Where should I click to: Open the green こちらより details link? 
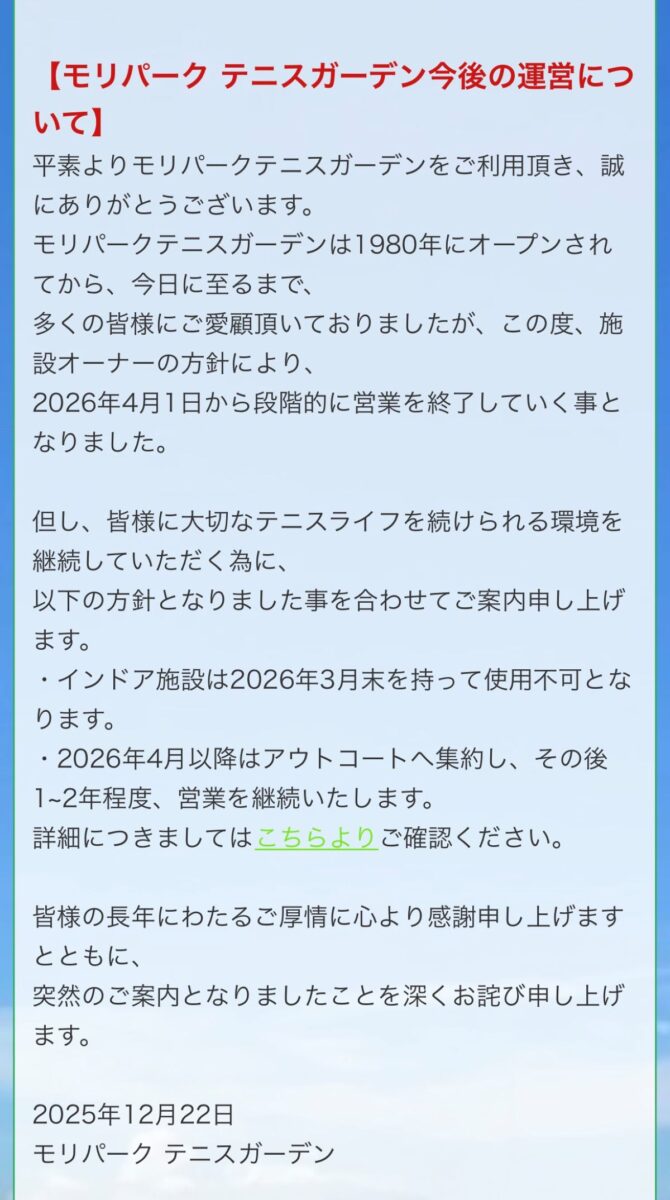pyautogui.click(x=316, y=838)
